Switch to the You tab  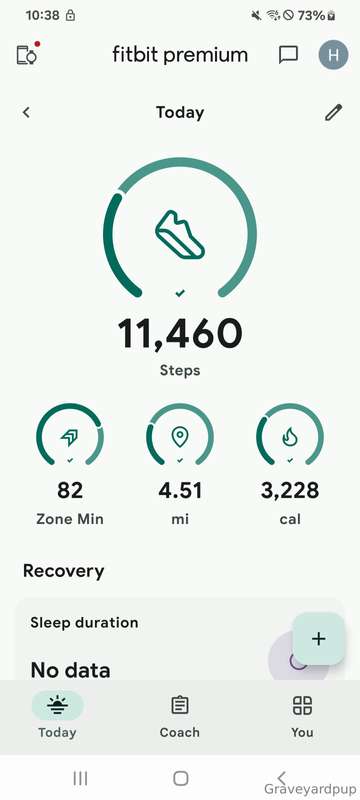tap(302, 717)
